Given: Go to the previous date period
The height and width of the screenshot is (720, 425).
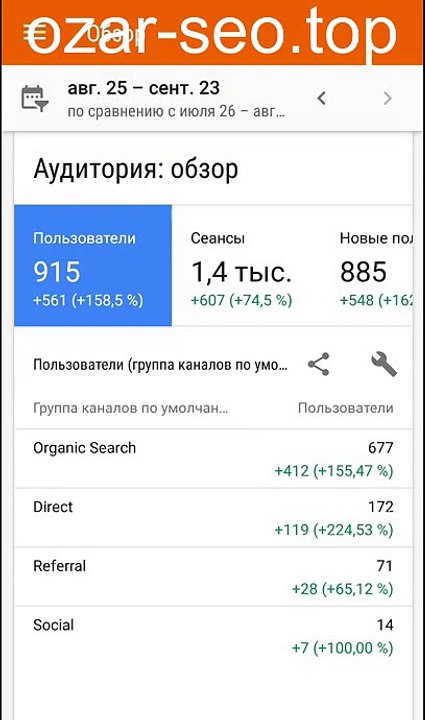Looking at the screenshot, I should pyautogui.click(x=322, y=98).
